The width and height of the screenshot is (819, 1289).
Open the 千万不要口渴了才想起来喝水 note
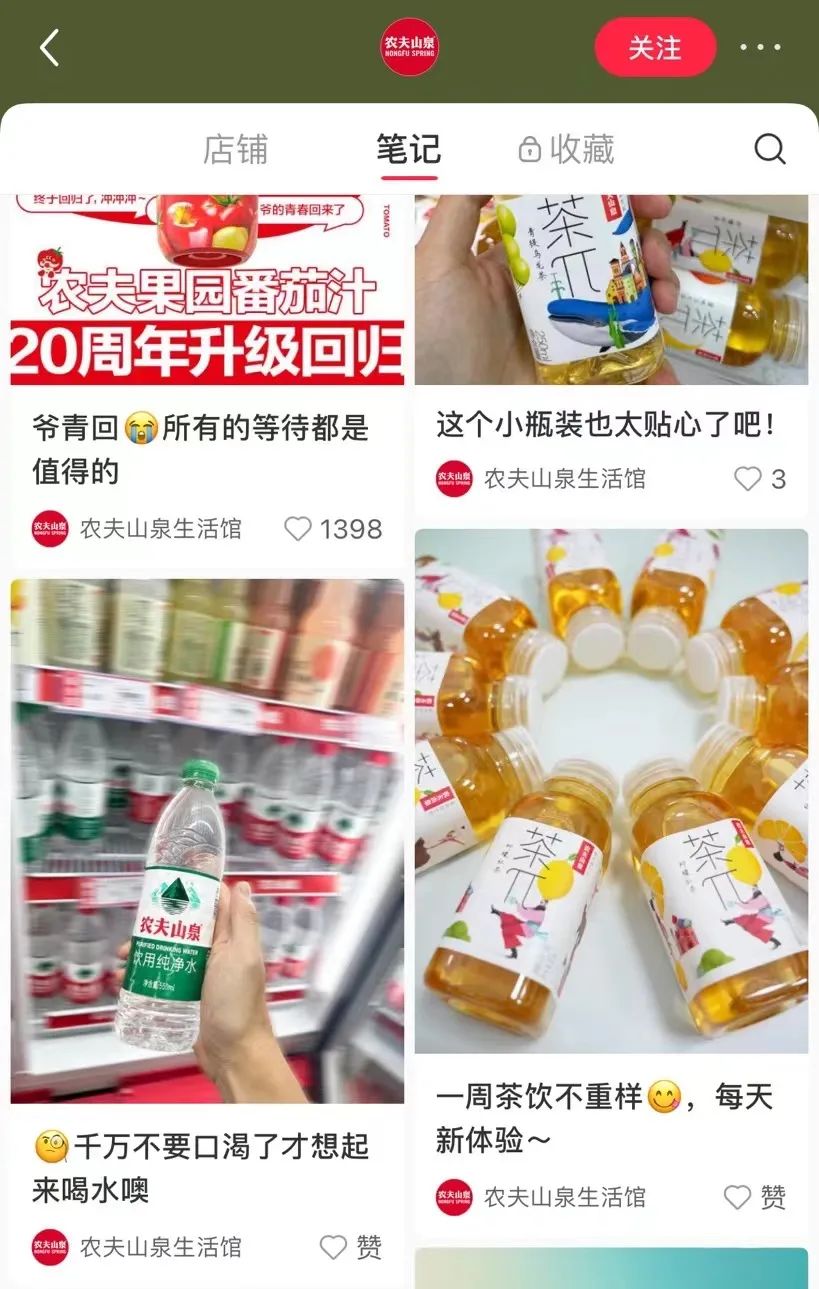click(207, 840)
